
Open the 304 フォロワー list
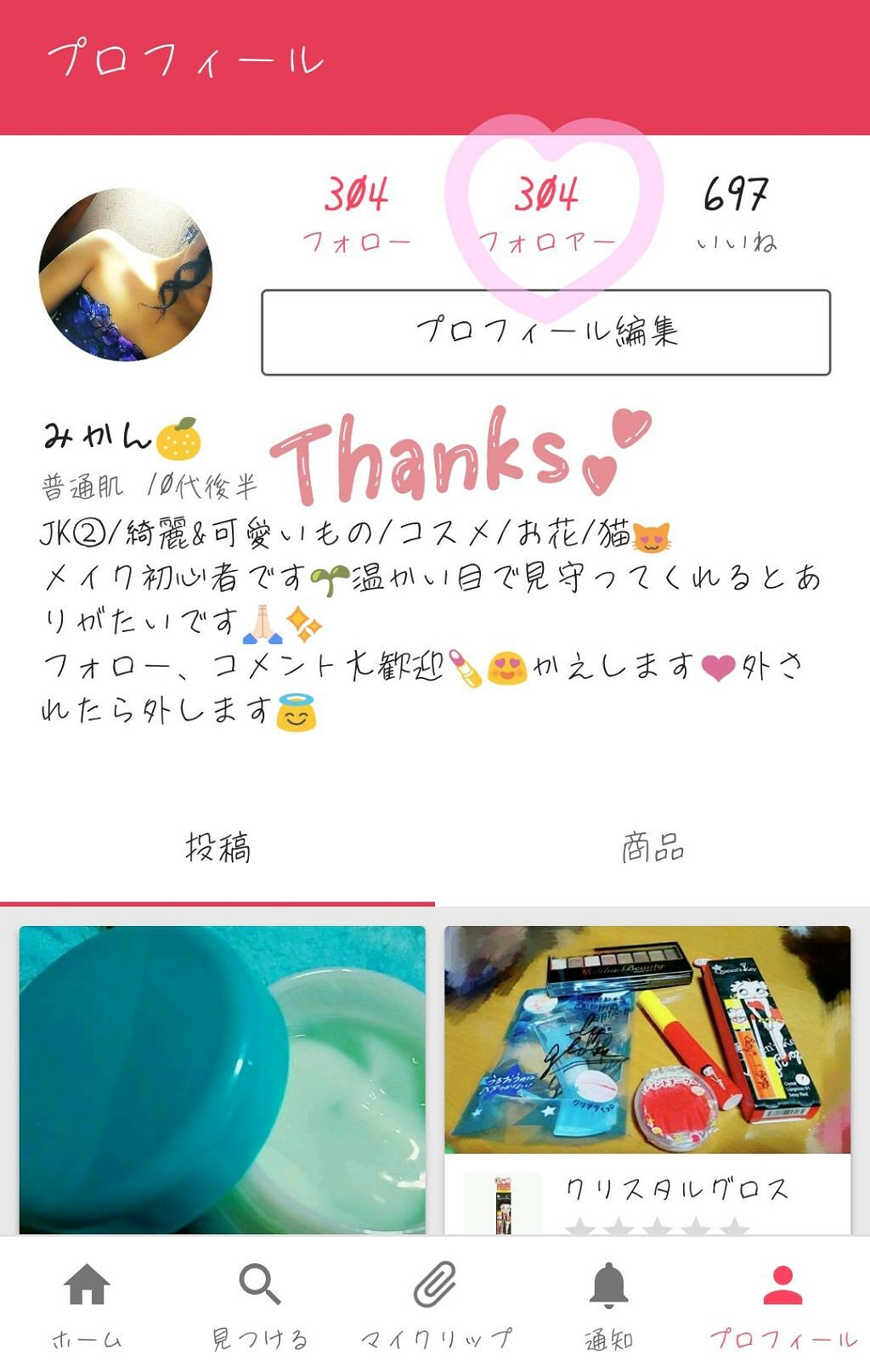click(546, 212)
